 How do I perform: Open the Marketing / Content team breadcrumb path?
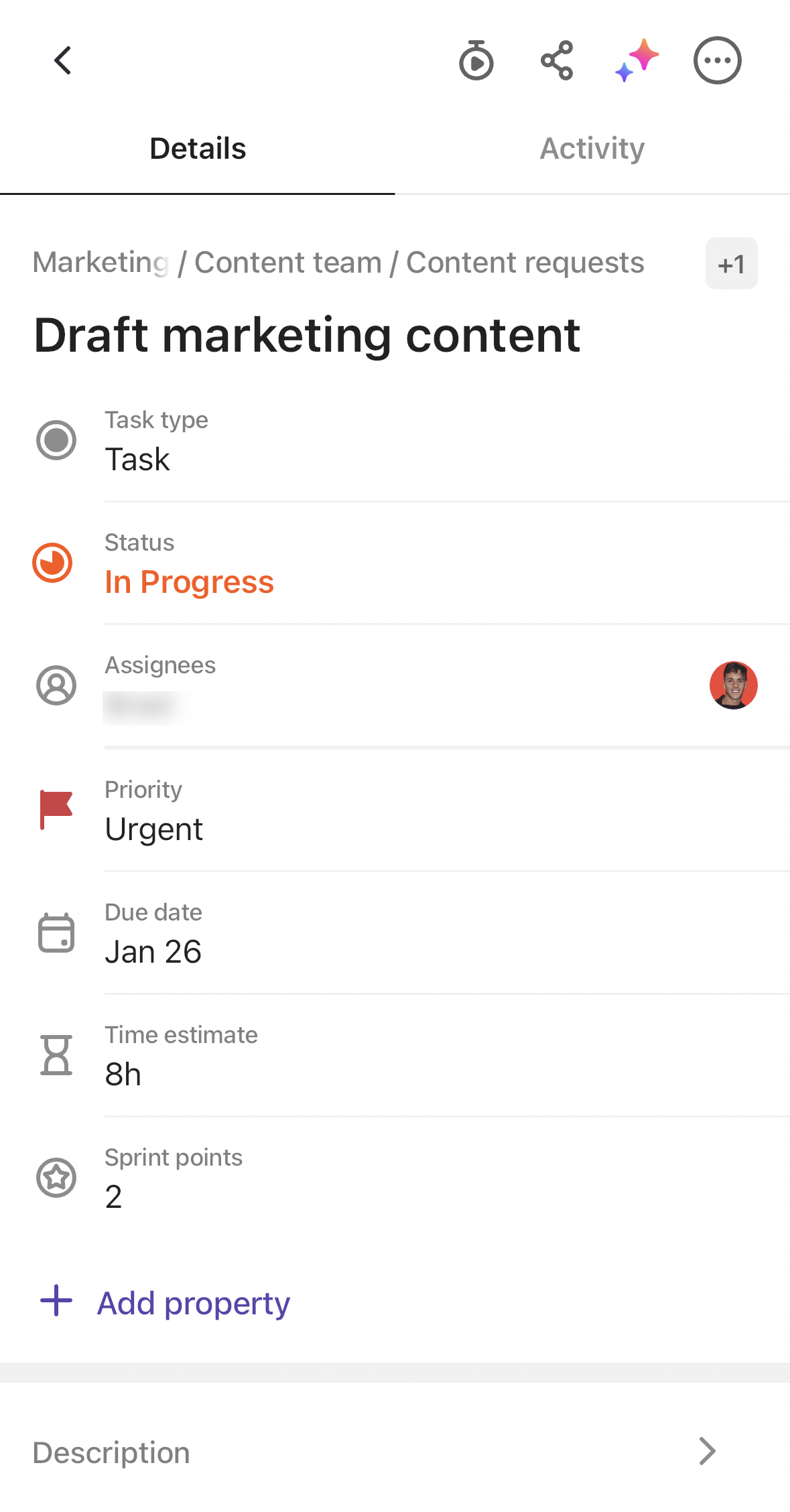pos(338,263)
